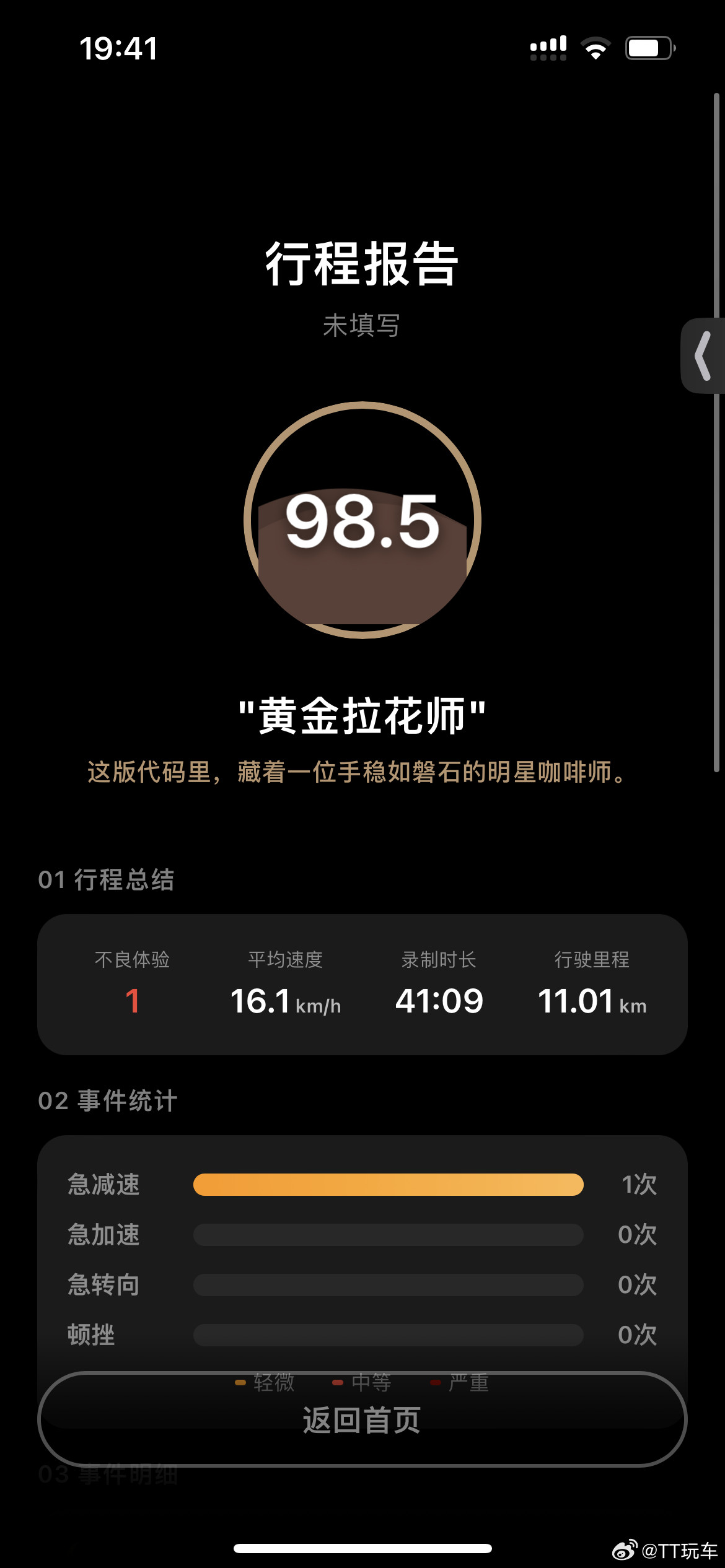Select the 不良体验 red counter showing 1
The height and width of the screenshot is (1568, 725).
point(131,1000)
